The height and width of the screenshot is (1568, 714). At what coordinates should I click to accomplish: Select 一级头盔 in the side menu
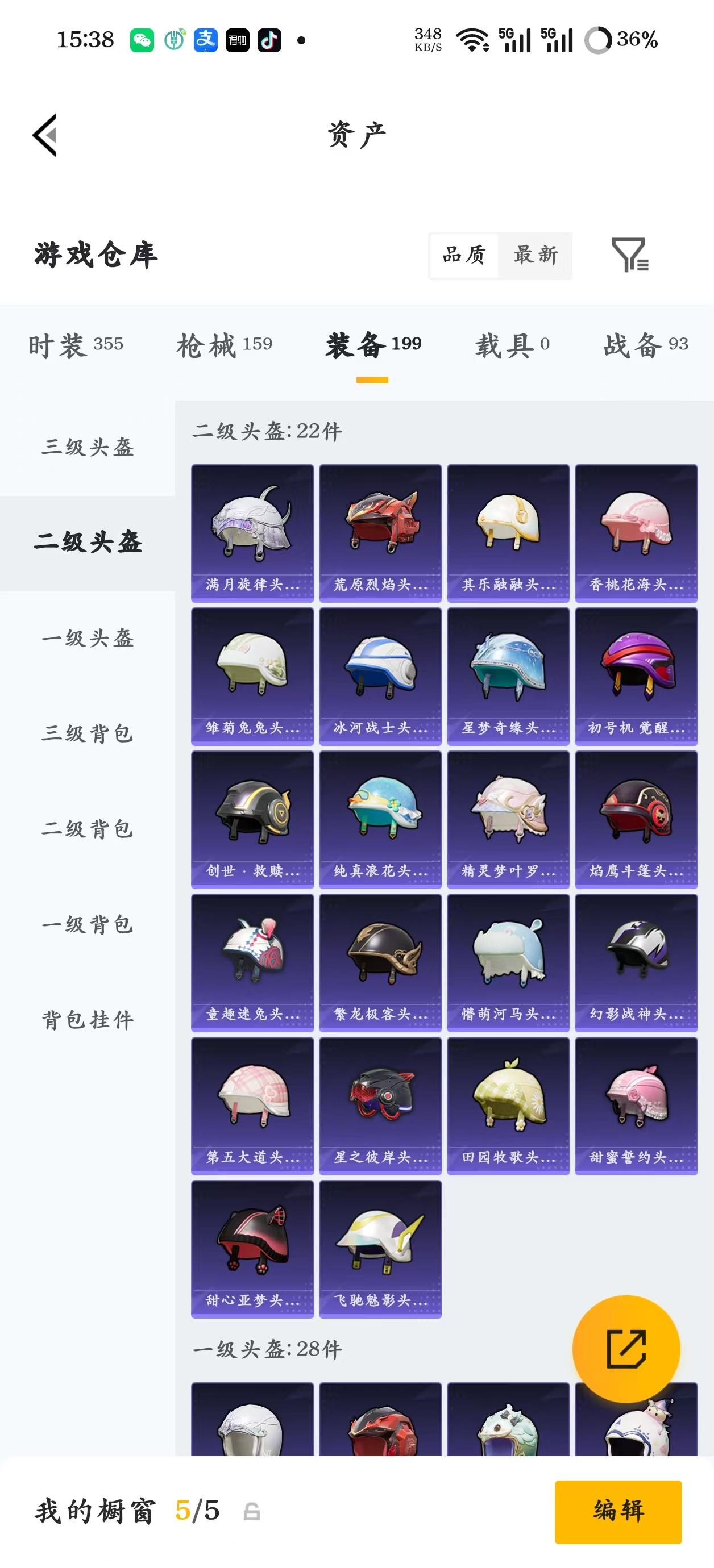[x=87, y=639]
